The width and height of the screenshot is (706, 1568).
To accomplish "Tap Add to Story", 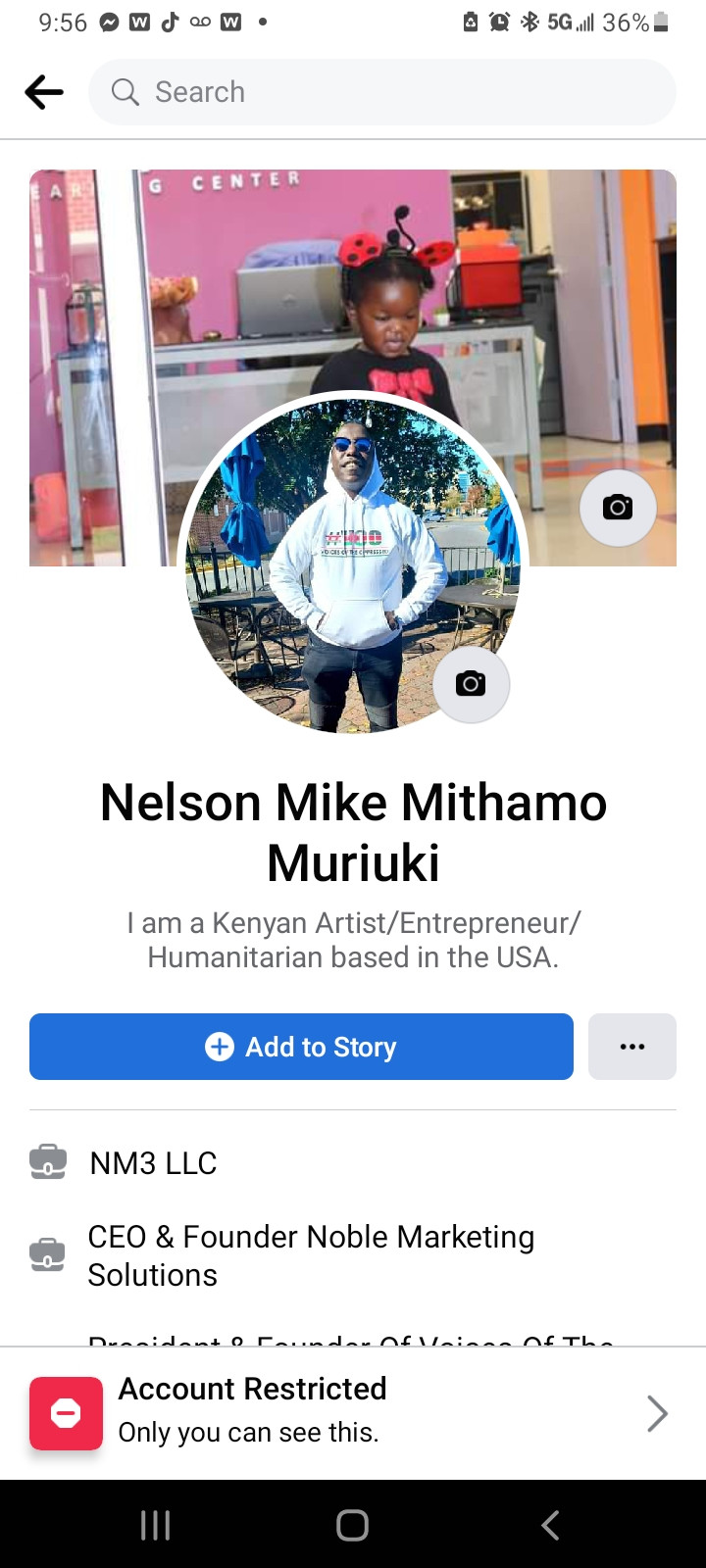I will (301, 1047).
